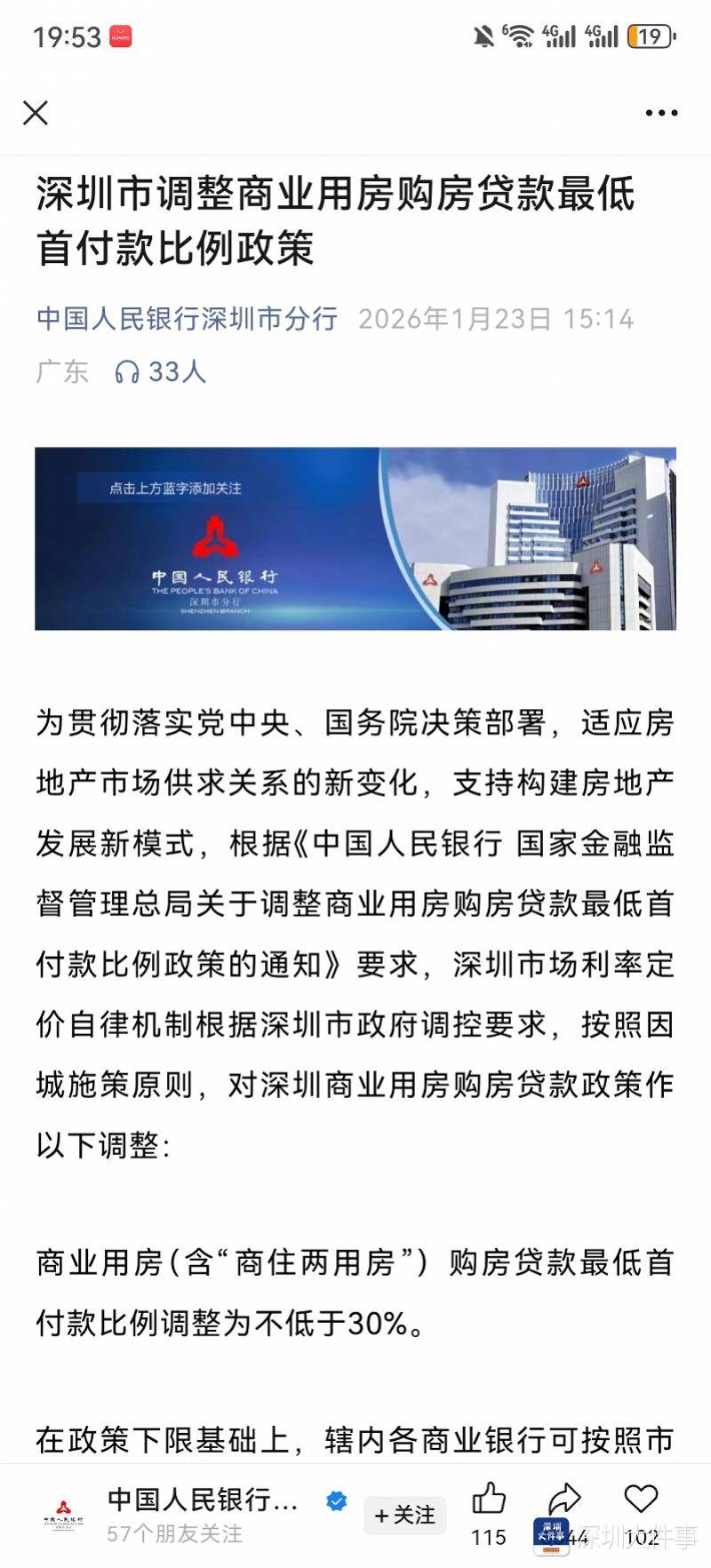Tap the heart icon to recommend
711x1568 pixels.
point(641,1500)
